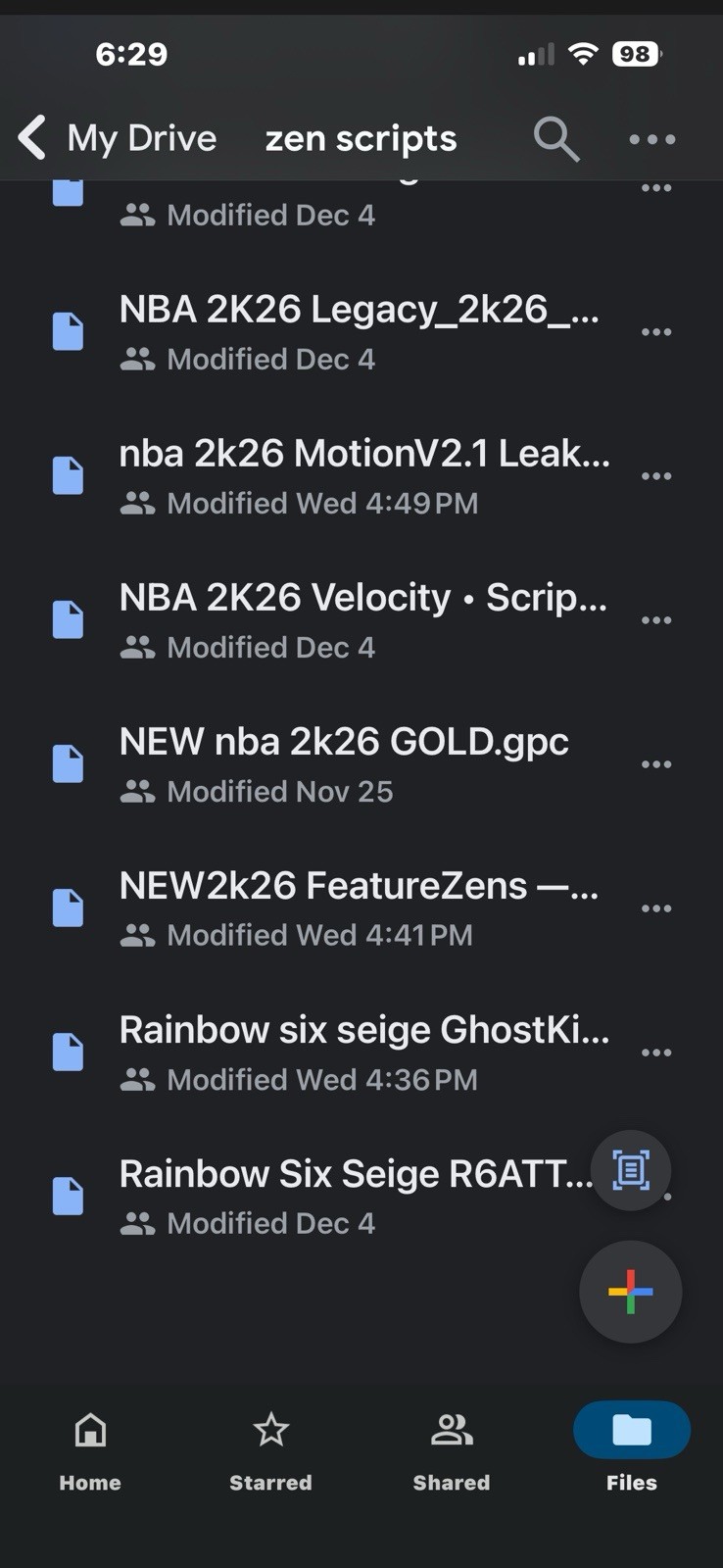Show options for NEW nba 2k26 GOLD.gpc

655,764
